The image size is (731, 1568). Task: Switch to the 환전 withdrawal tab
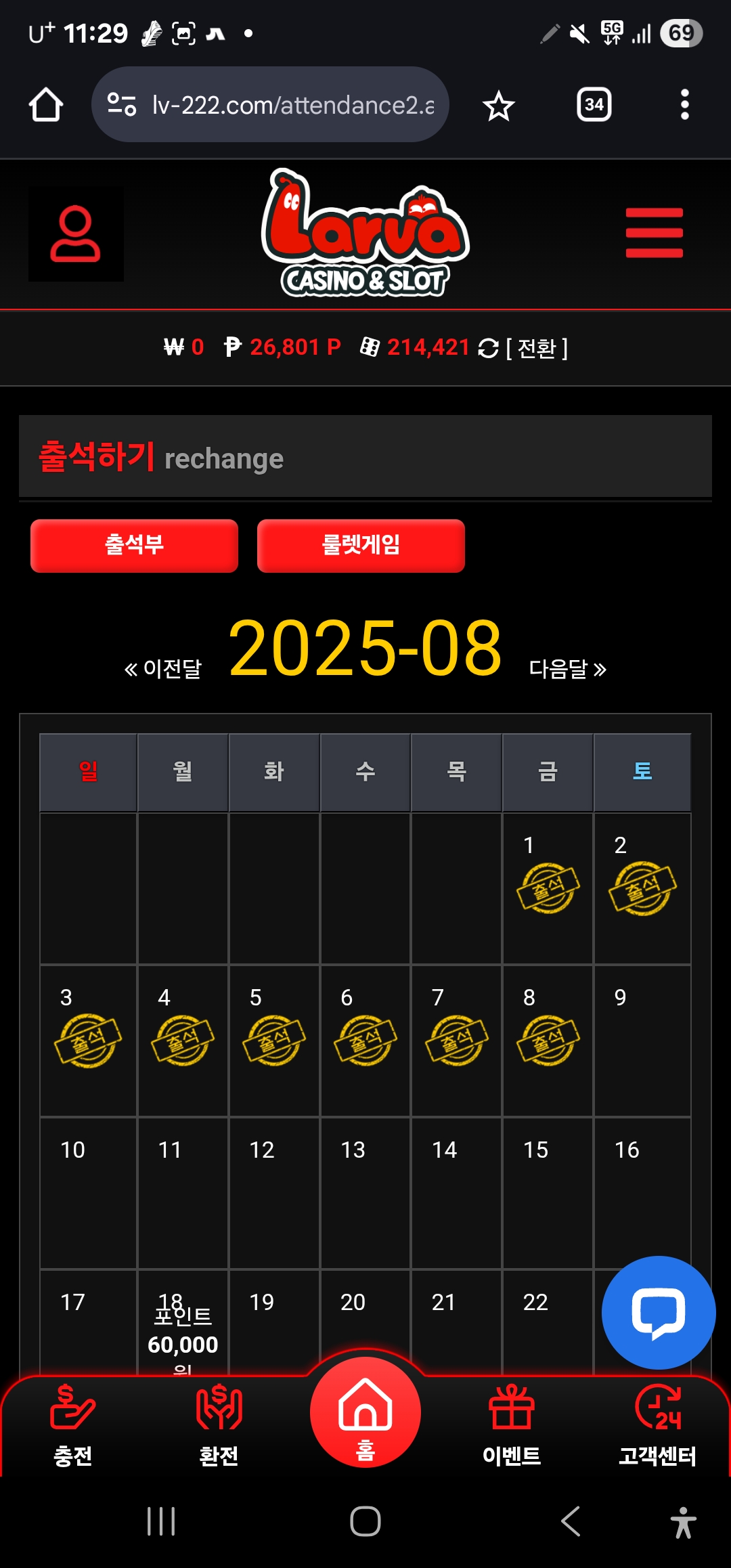[219, 1423]
